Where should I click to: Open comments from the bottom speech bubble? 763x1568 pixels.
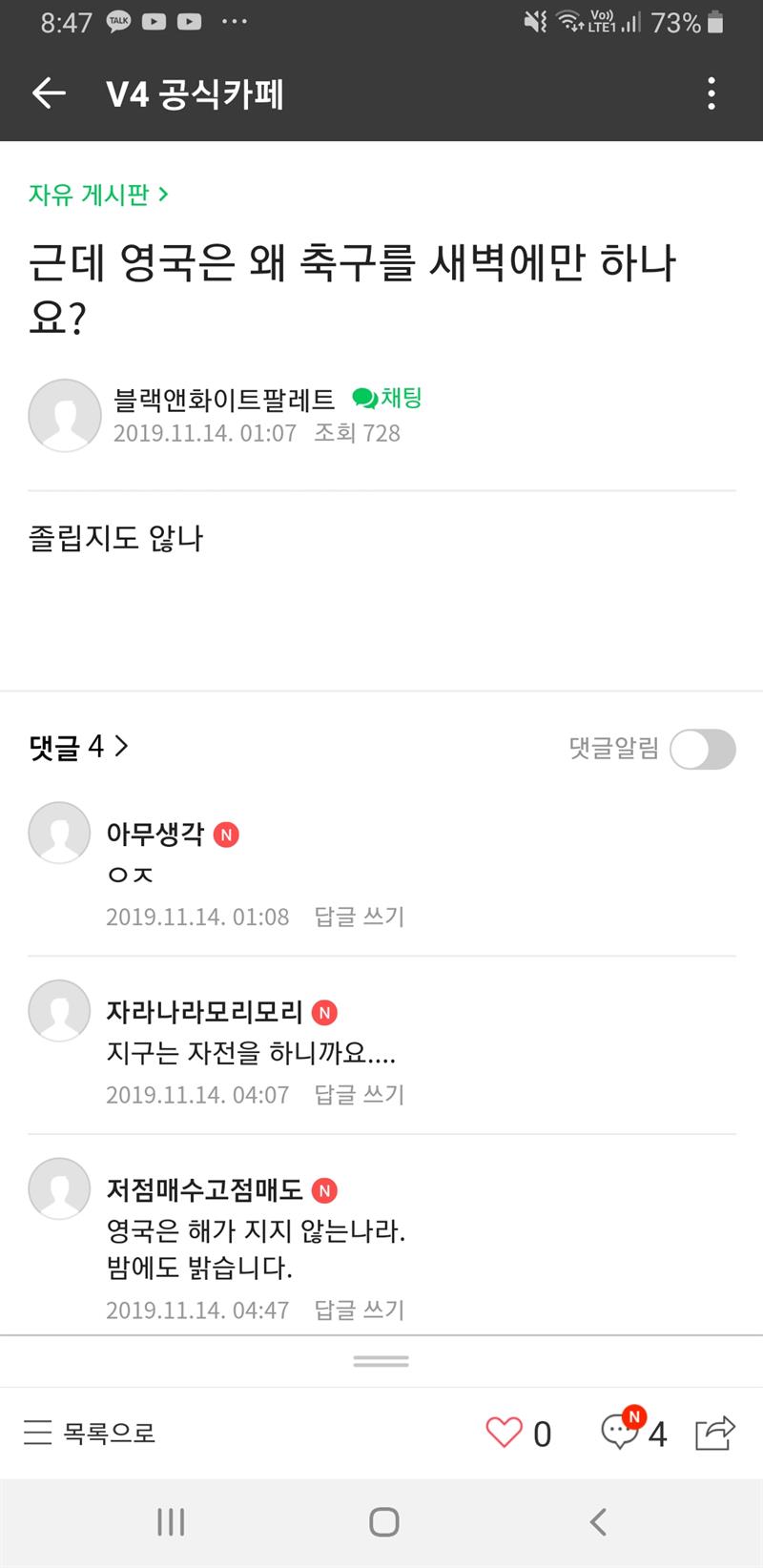tap(622, 1433)
